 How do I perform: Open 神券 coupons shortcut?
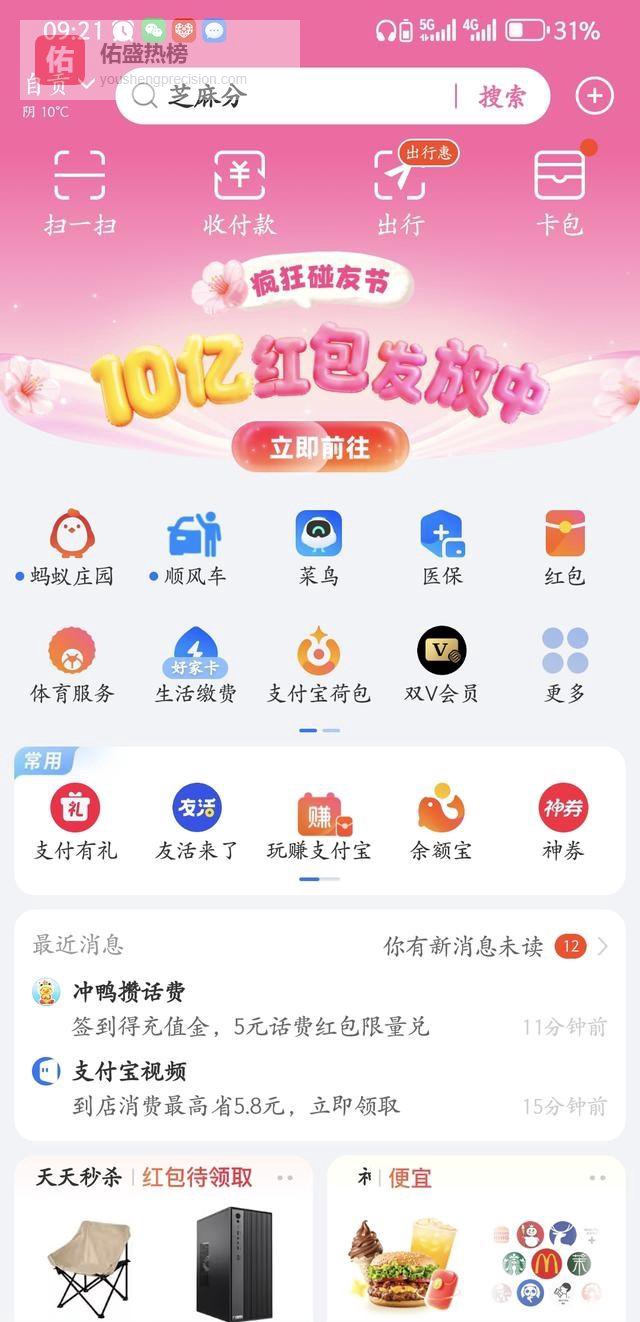click(563, 822)
